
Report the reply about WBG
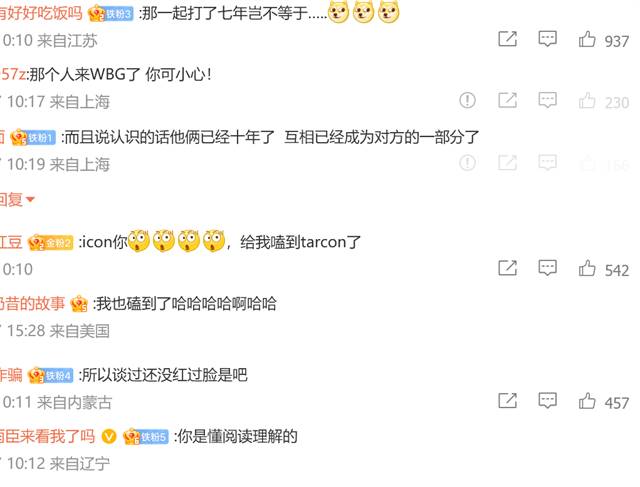(467, 101)
